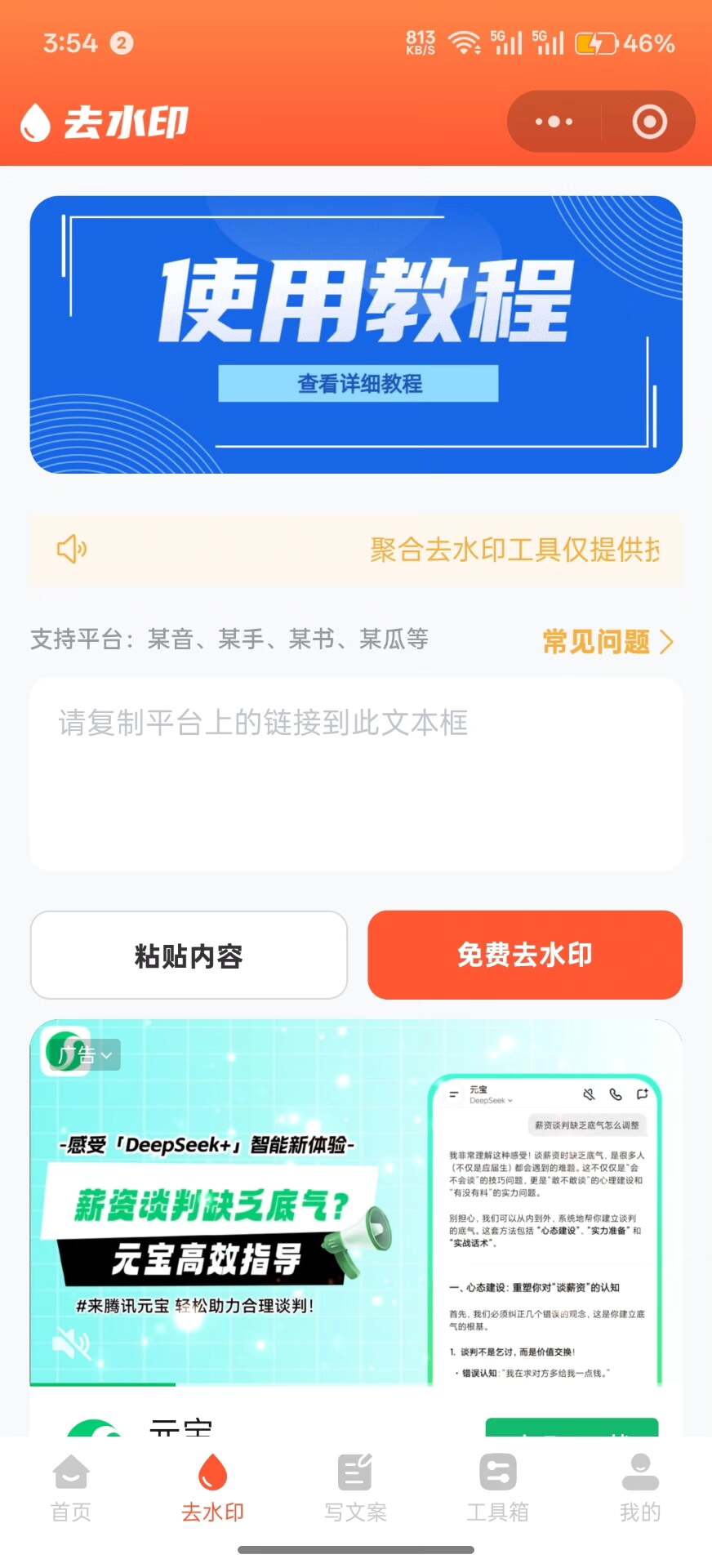Viewport: 712px width, 1568px height.
Task: Unmute the 元宝 ad video
Action: (x=71, y=1343)
